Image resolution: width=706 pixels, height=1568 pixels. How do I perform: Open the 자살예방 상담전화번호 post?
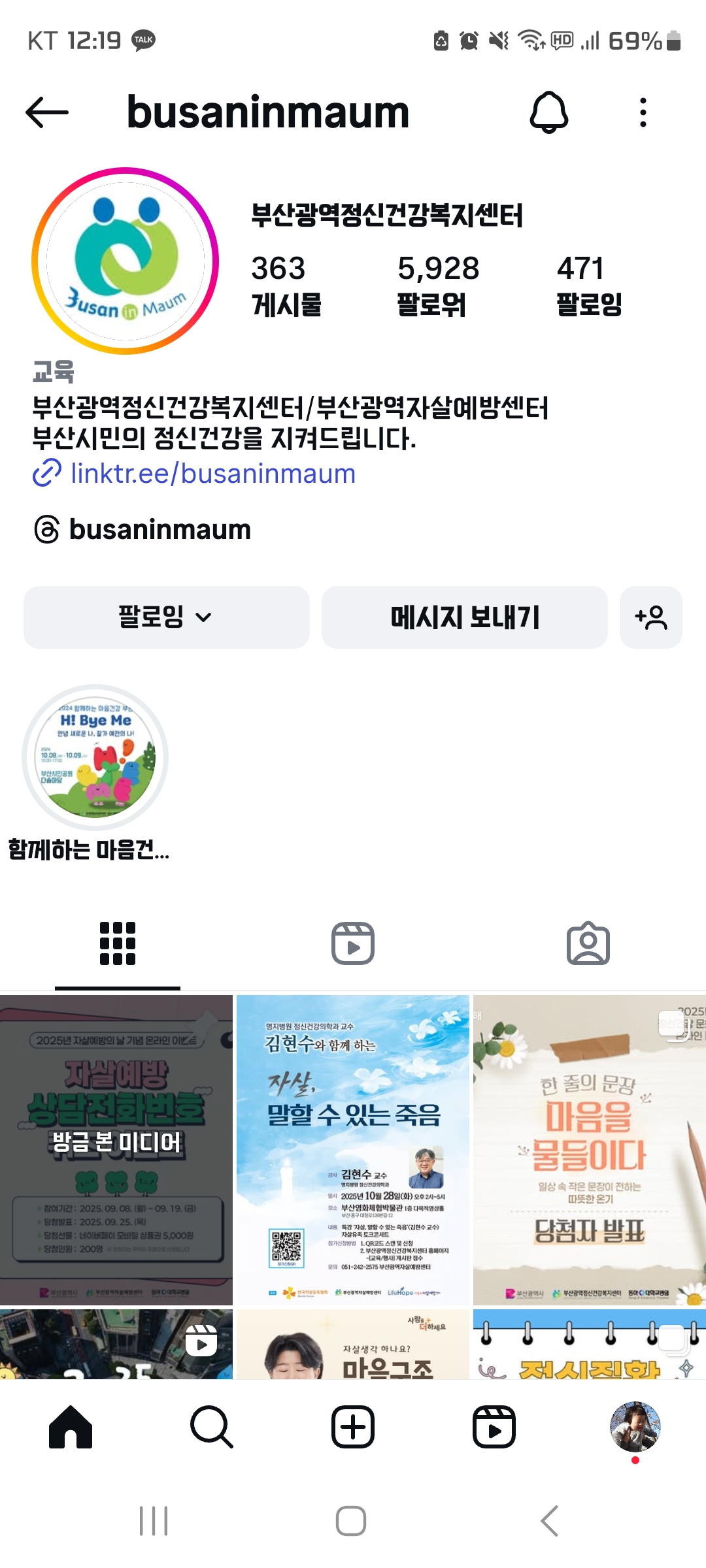point(116,1150)
